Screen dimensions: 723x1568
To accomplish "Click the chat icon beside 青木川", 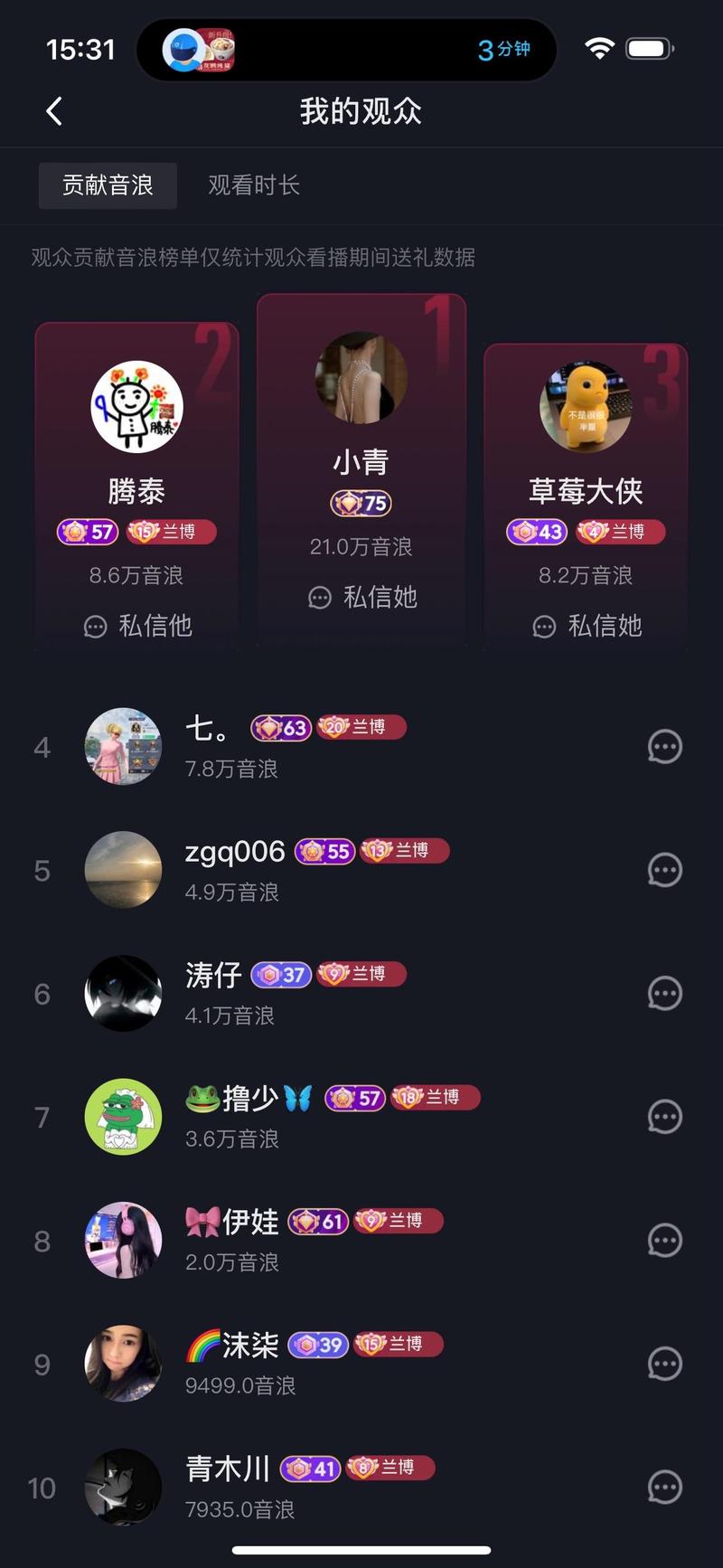I will tap(665, 1487).
